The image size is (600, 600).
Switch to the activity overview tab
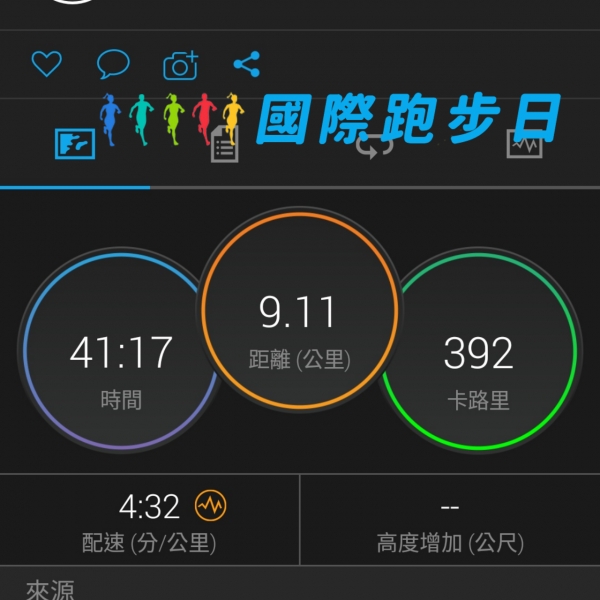coord(75,146)
